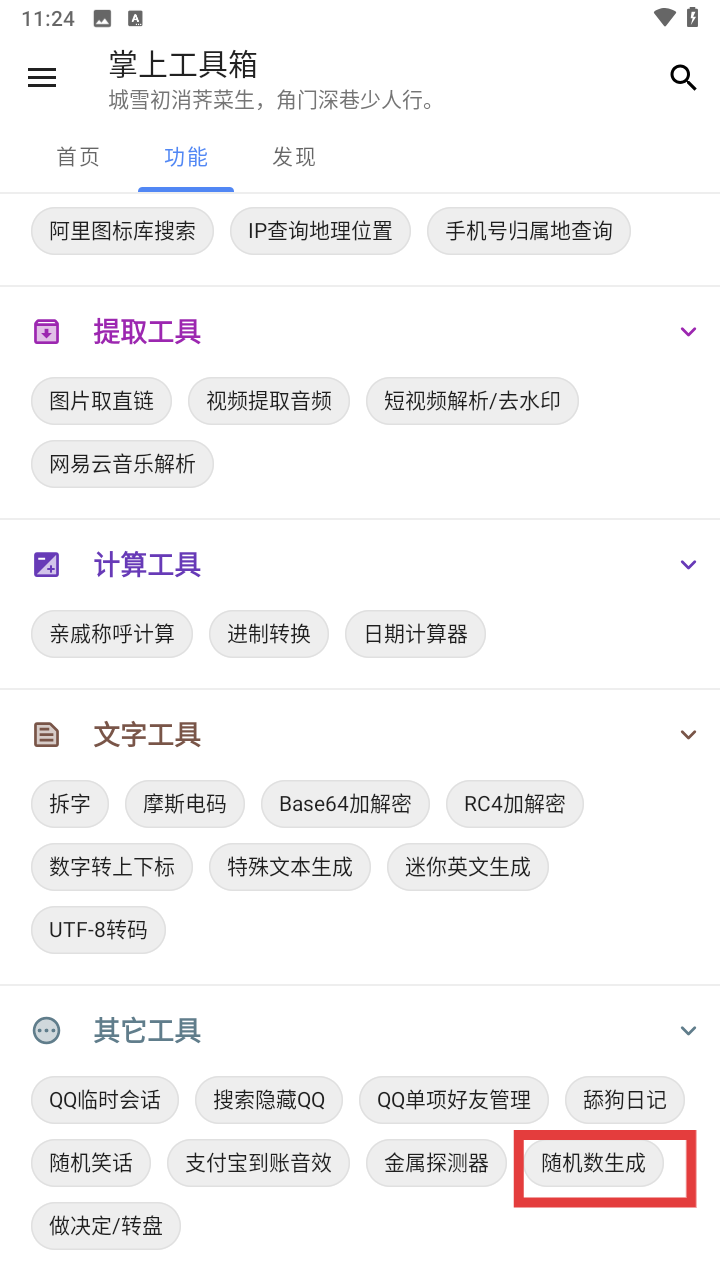Collapse the 文字工具 section
Screen dimensions: 720x1280
tap(688, 735)
